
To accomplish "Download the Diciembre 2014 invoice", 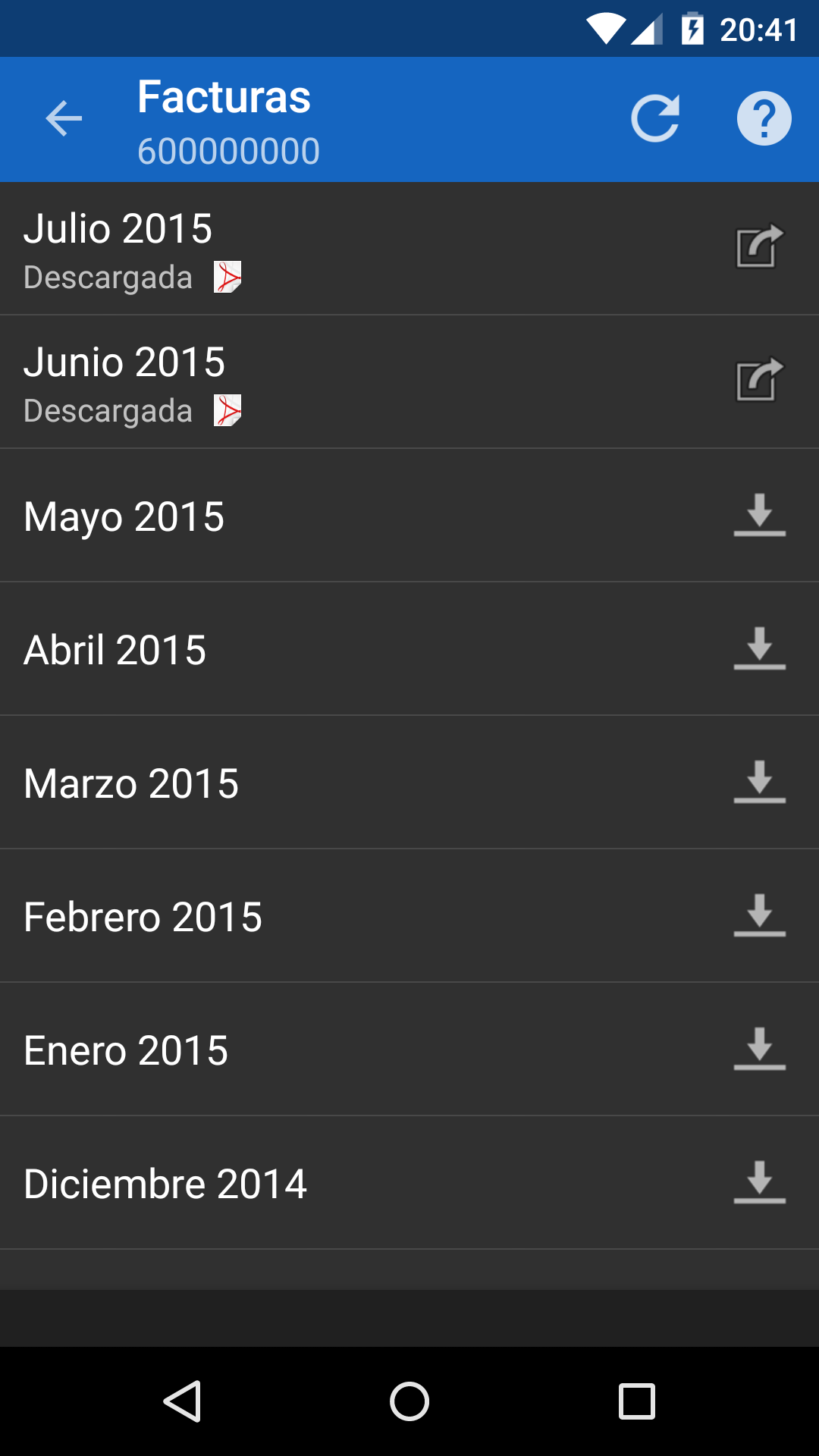I will pos(759,1182).
